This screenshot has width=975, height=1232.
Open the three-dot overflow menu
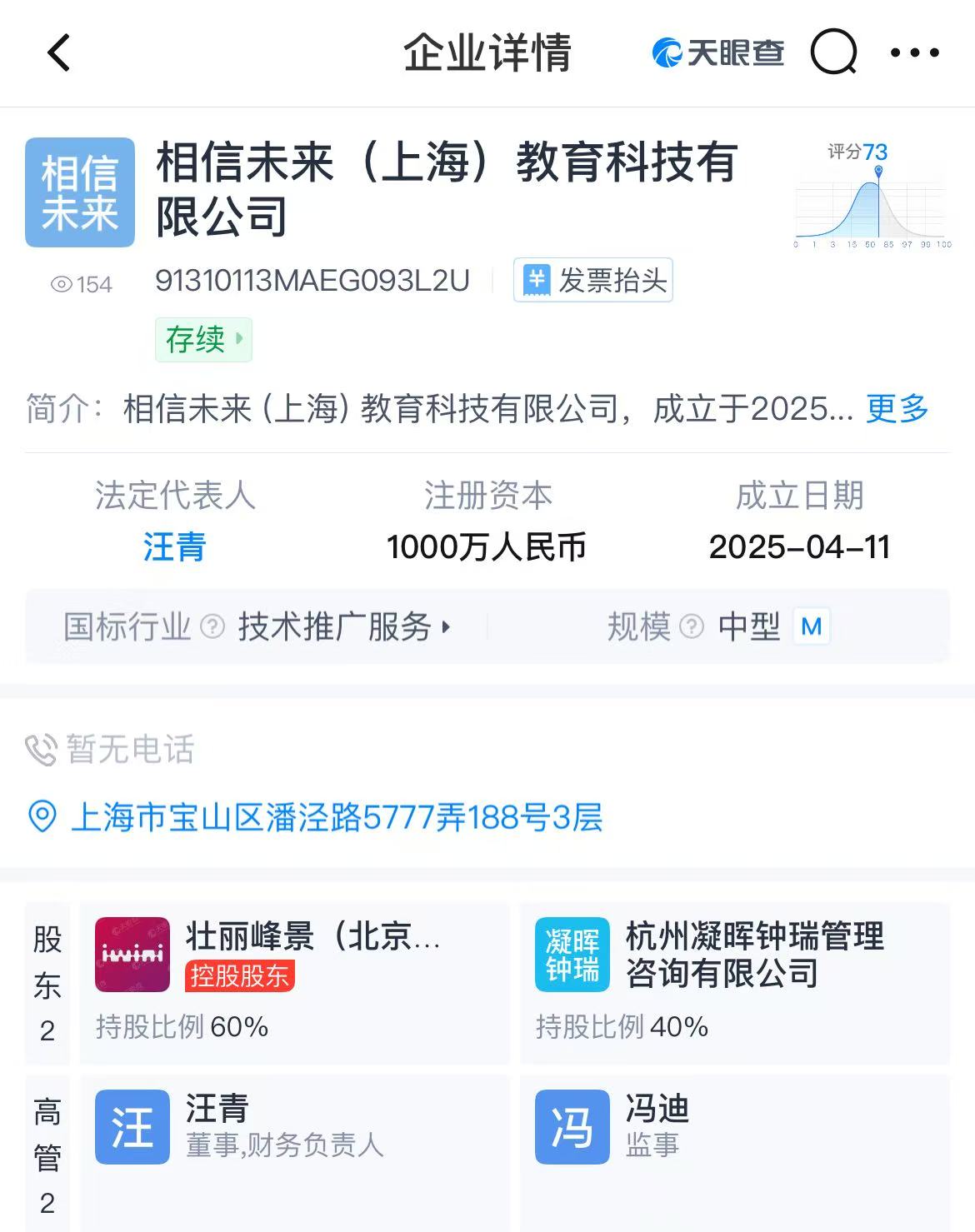pyautogui.click(x=914, y=53)
